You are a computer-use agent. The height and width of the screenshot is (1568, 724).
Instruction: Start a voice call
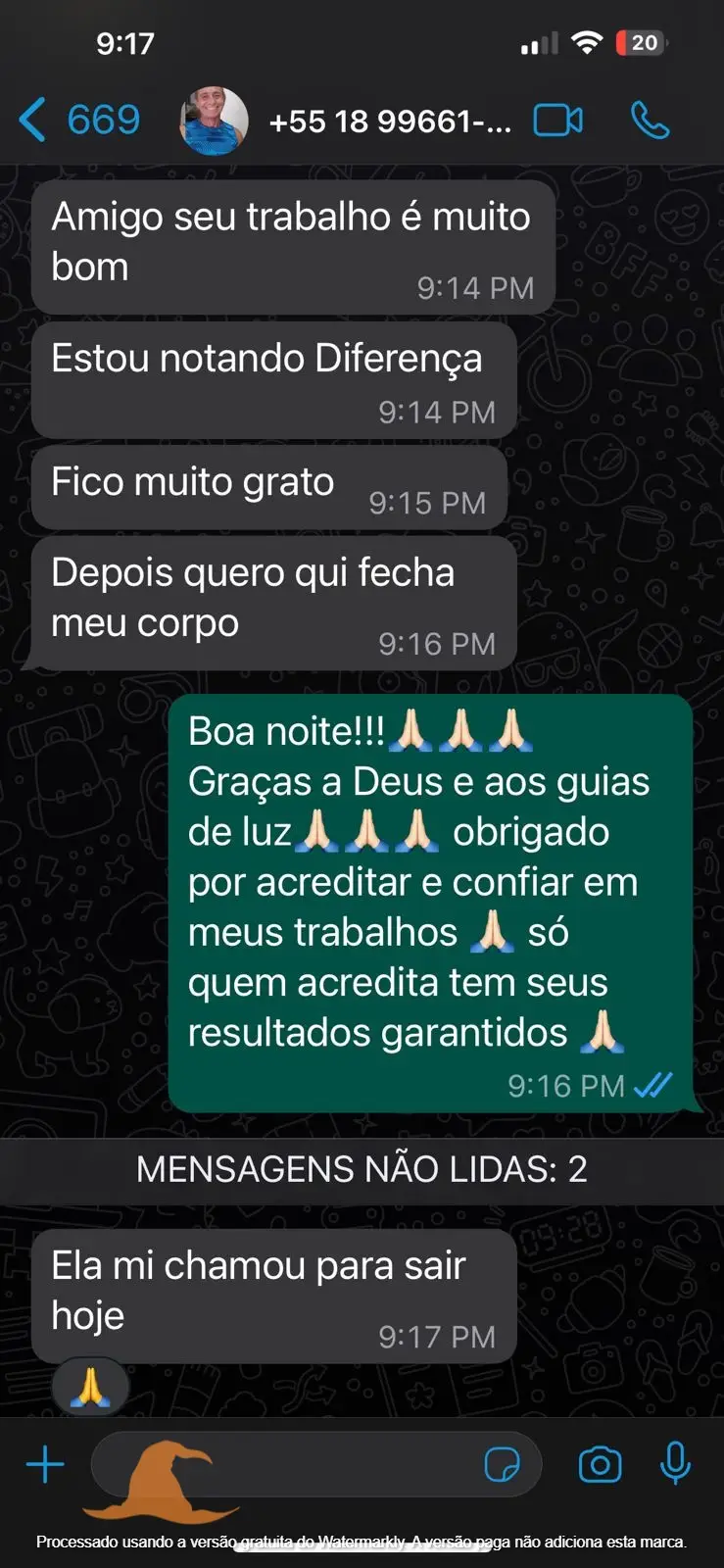click(650, 121)
